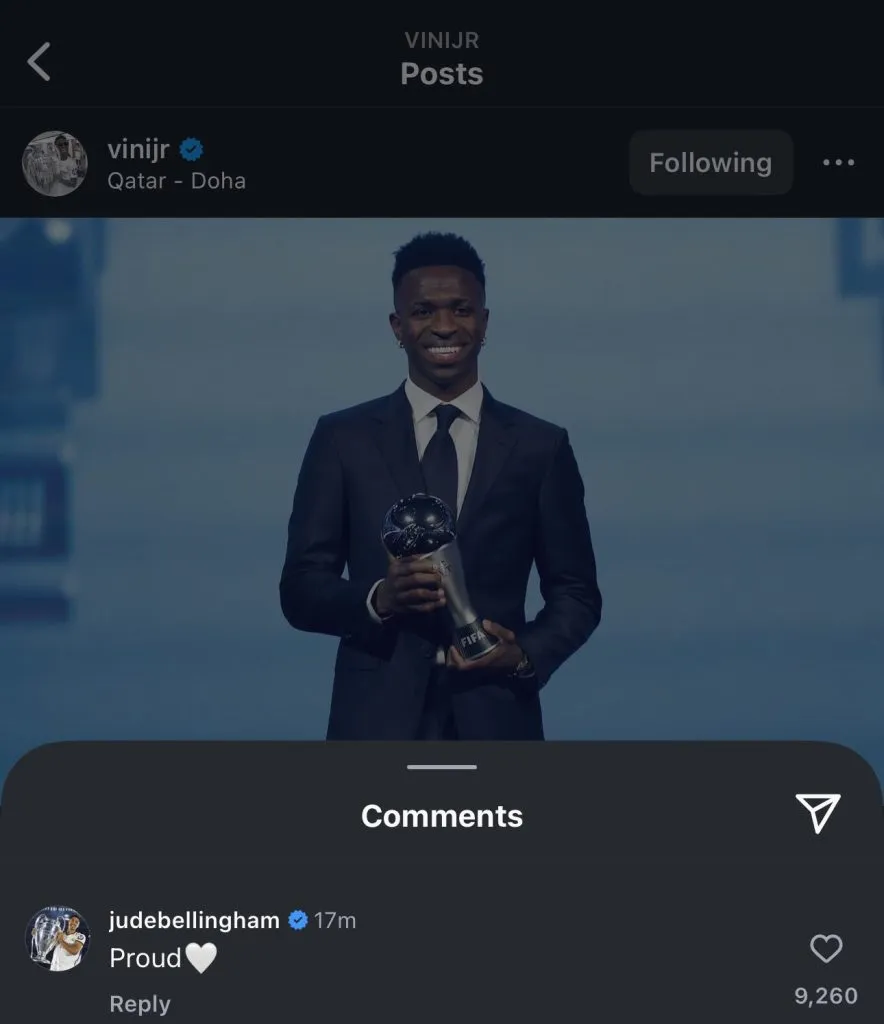Go back from the Posts screen

pyautogui.click(x=39, y=62)
